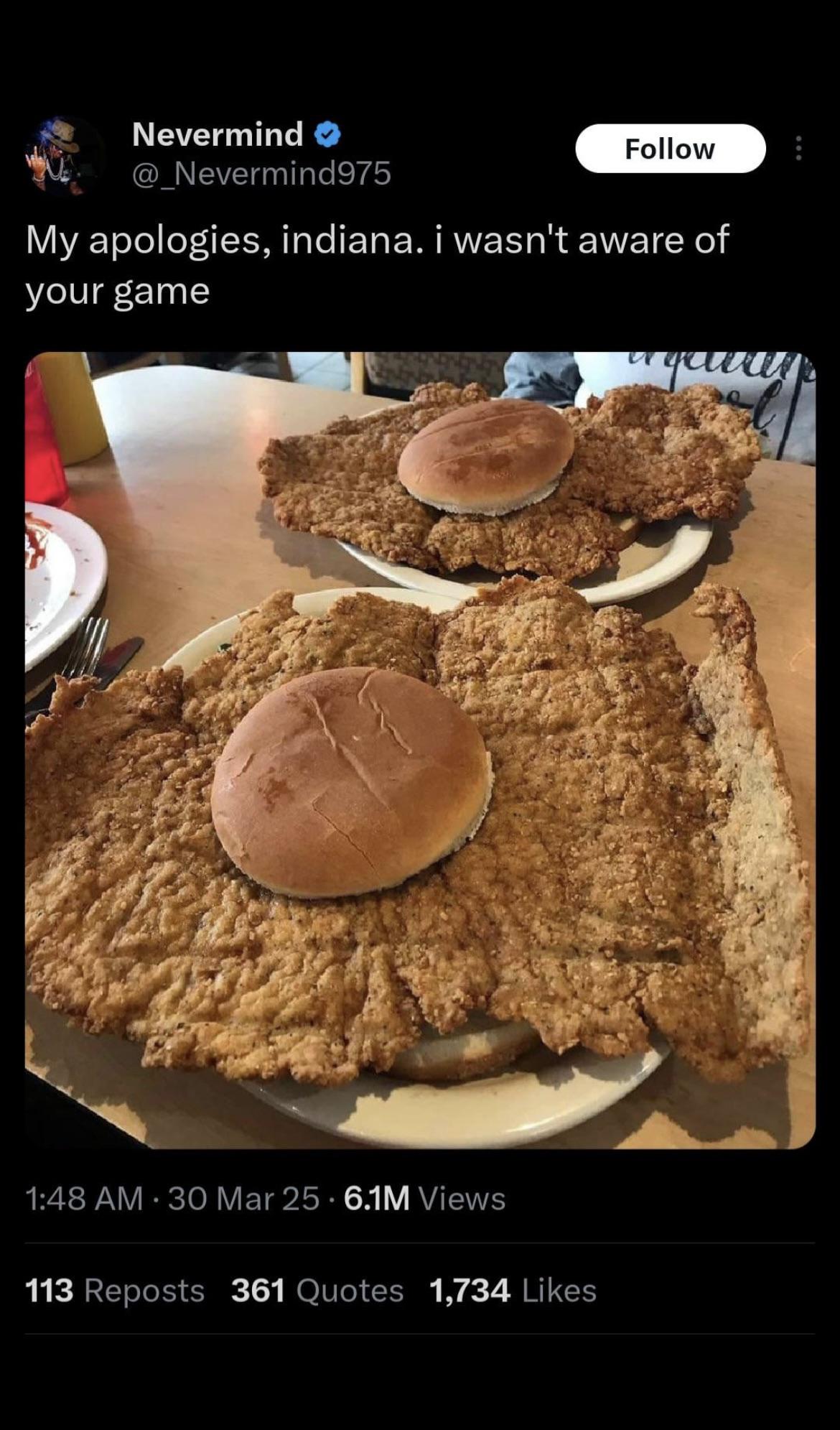Enlarge the tenderloin sandwich photo
The height and width of the screenshot is (1430, 840).
420,750
